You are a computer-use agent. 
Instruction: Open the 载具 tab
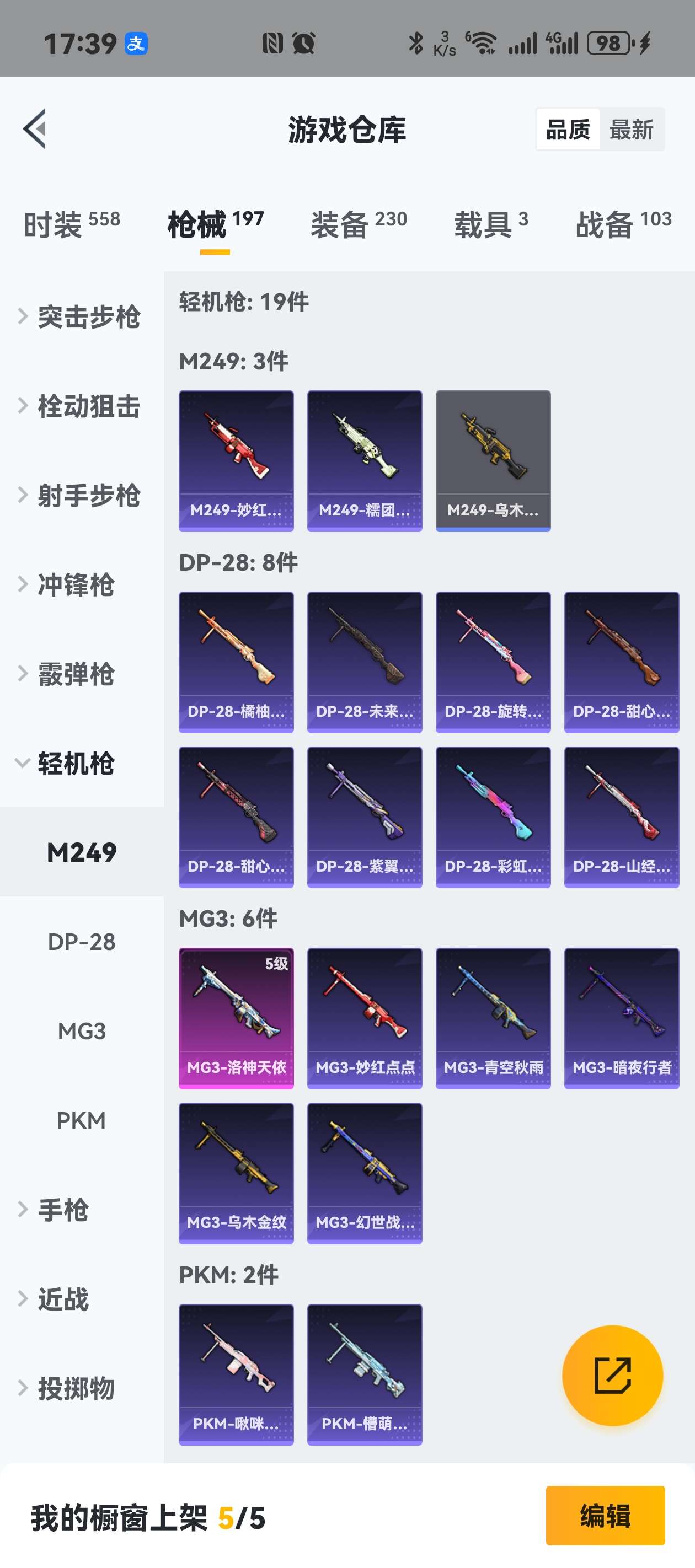(x=491, y=223)
